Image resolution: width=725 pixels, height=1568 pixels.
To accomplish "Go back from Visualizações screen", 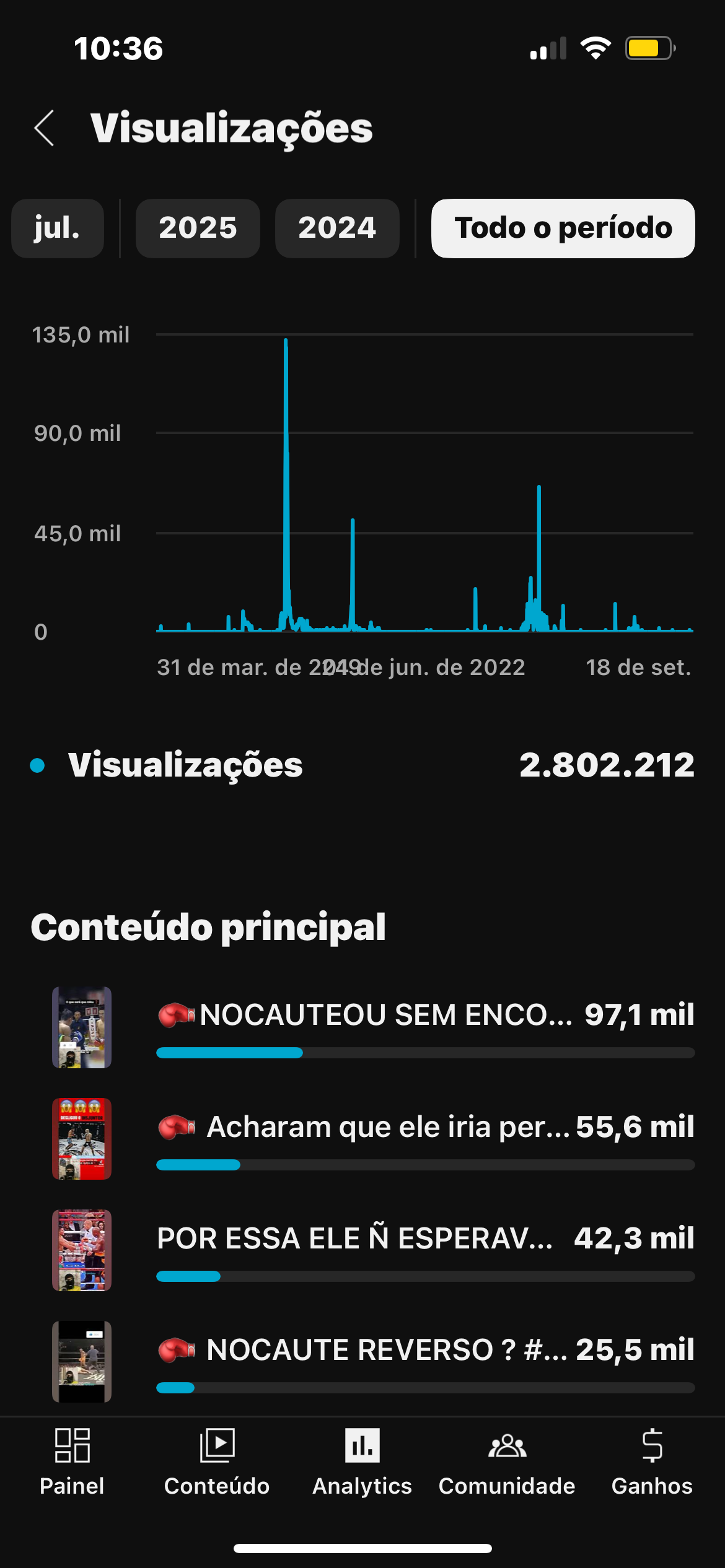I will (x=45, y=128).
